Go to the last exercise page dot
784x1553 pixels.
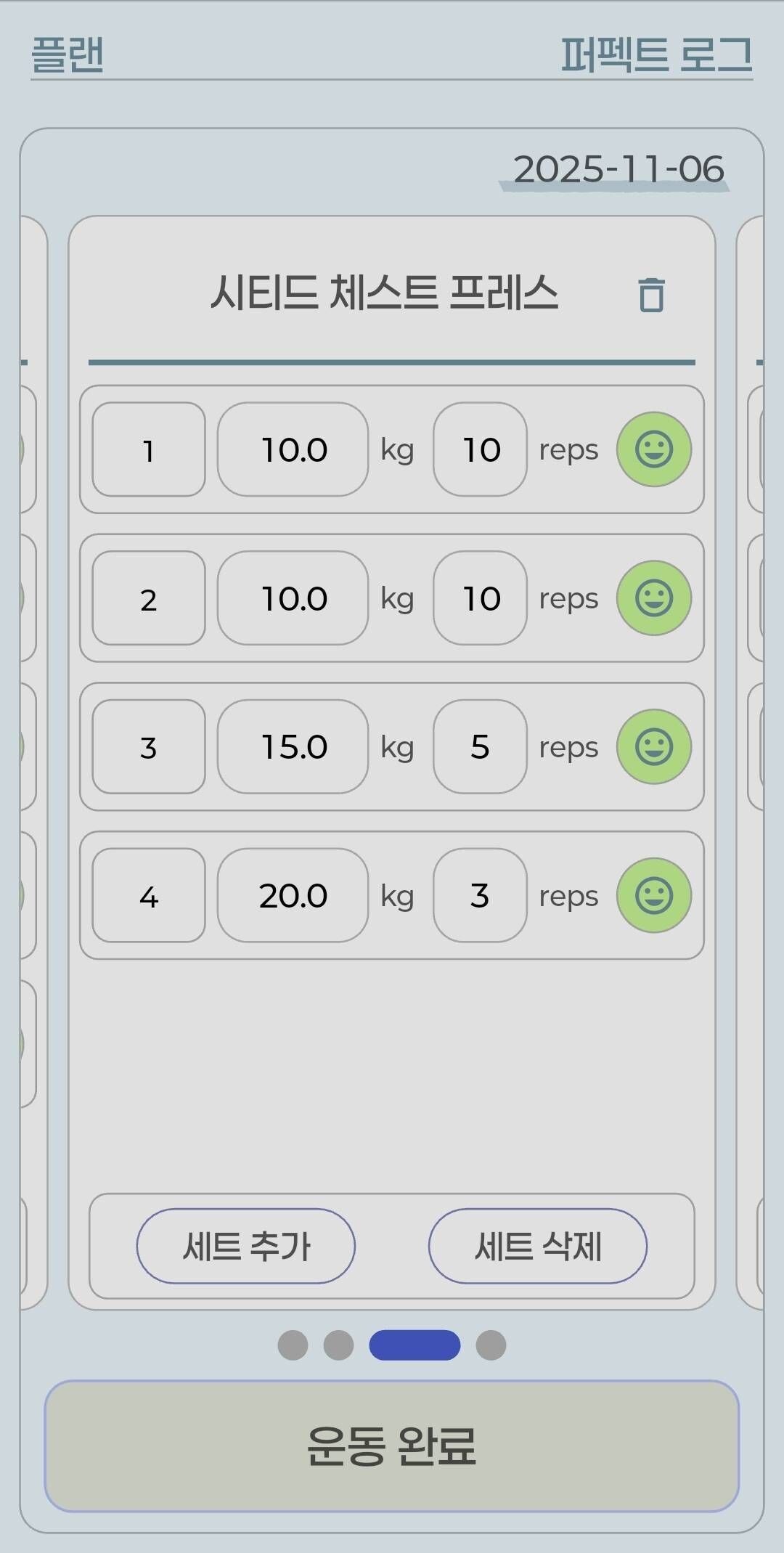[491, 1345]
